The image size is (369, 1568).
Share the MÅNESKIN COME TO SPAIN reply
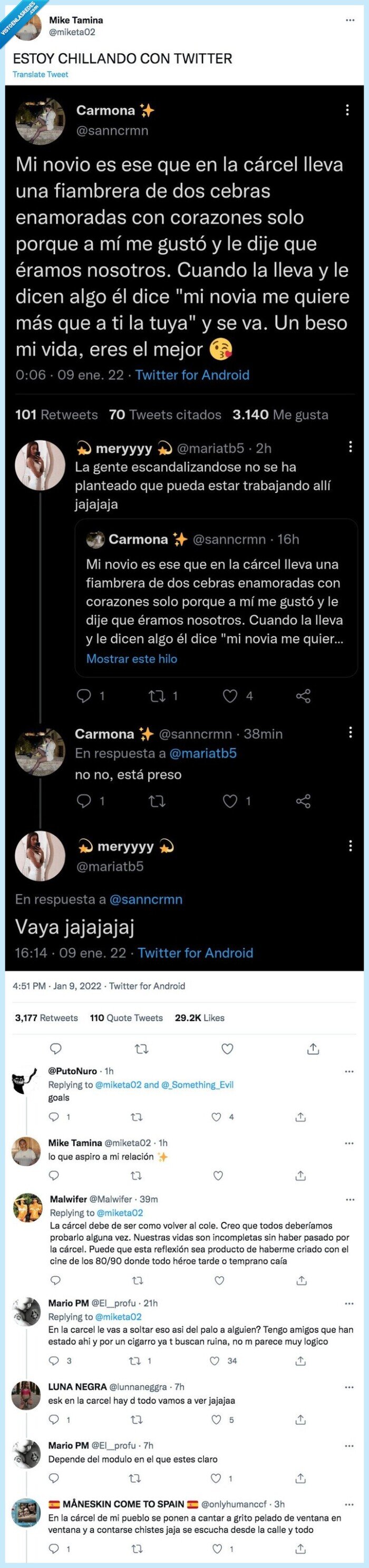[x=300, y=1549]
